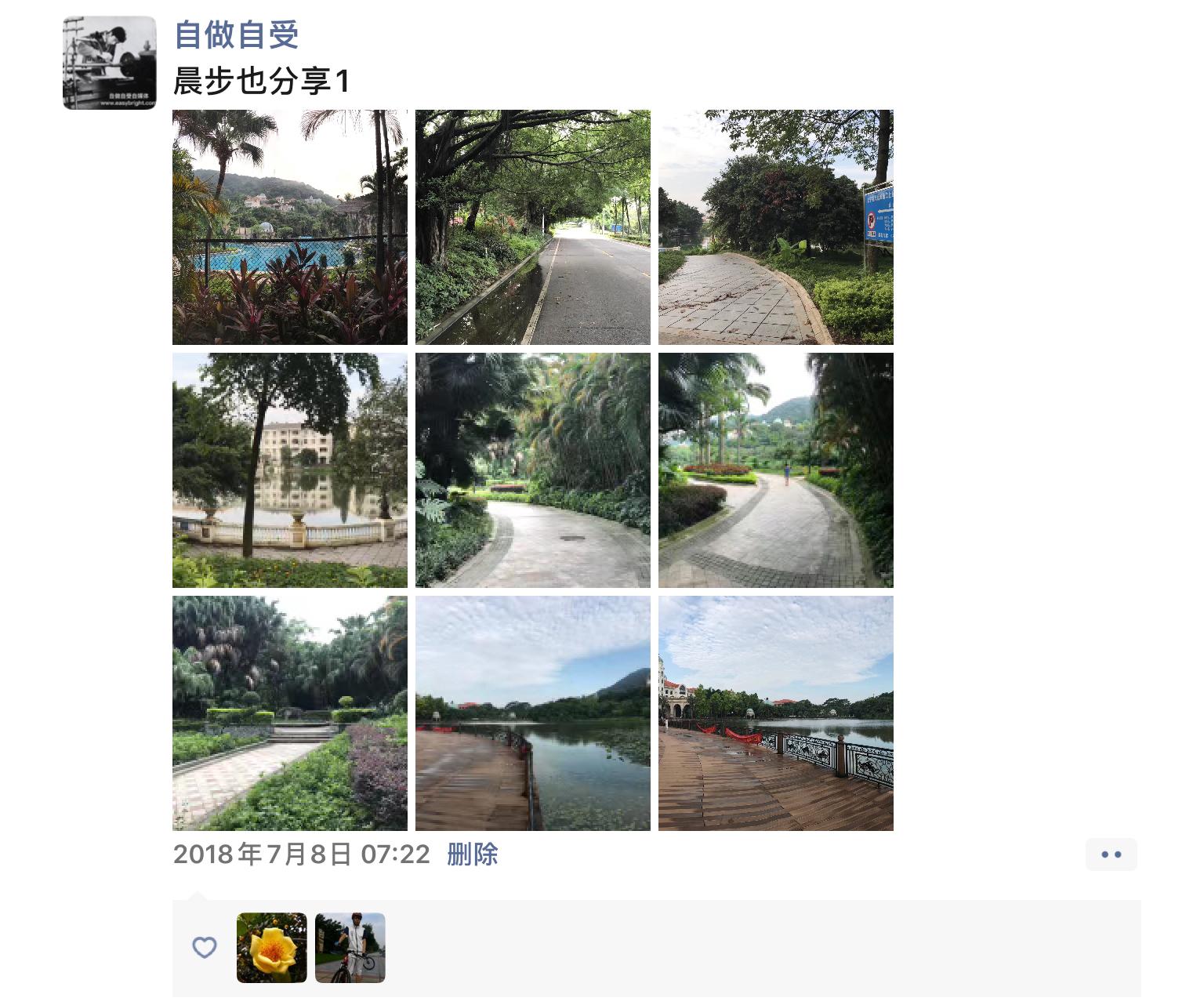This screenshot has width=1204, height=1005.
Task: Open the two-dot like/comment menu
Action: tap(1111, 854)
